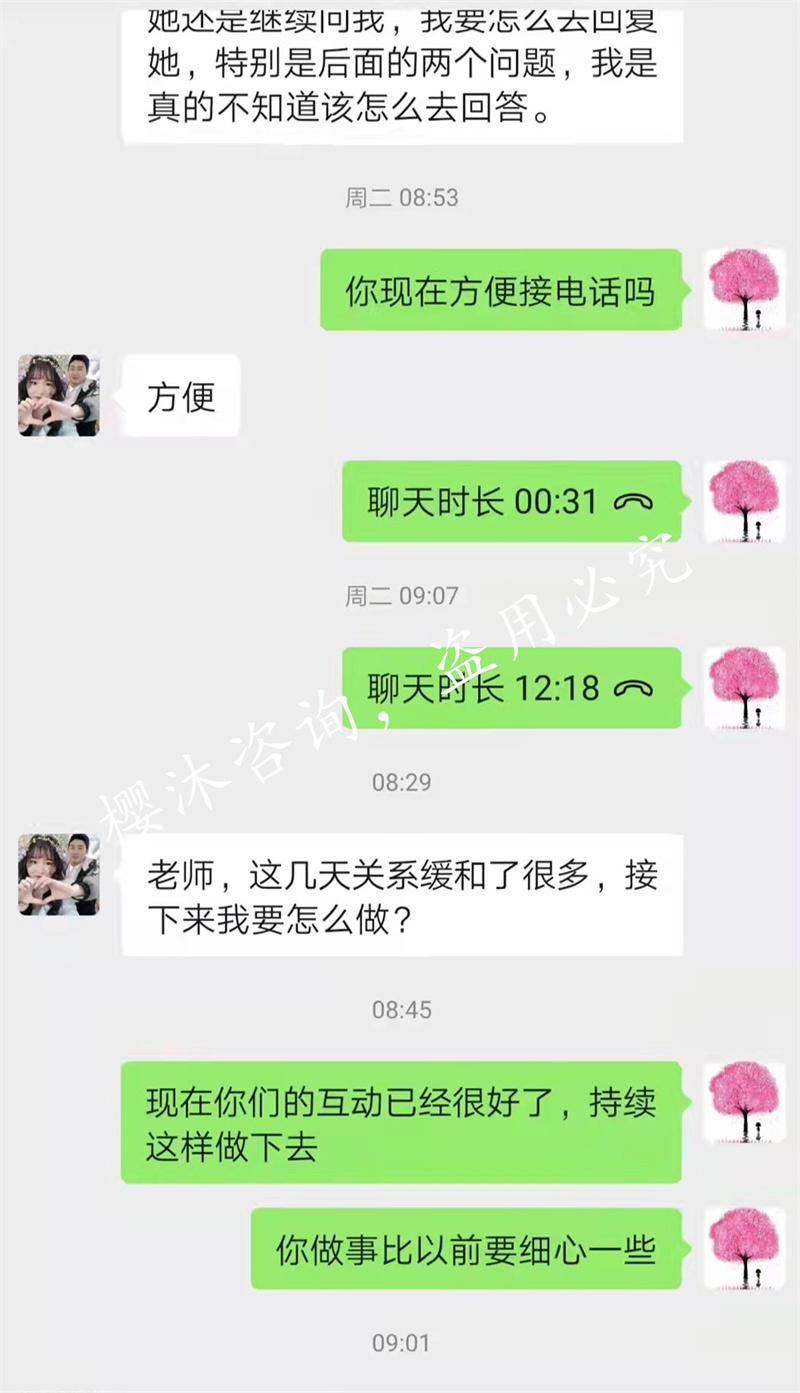
Task: Open contact avatar beside the 方便 message
Action: [x=59, y=395]
